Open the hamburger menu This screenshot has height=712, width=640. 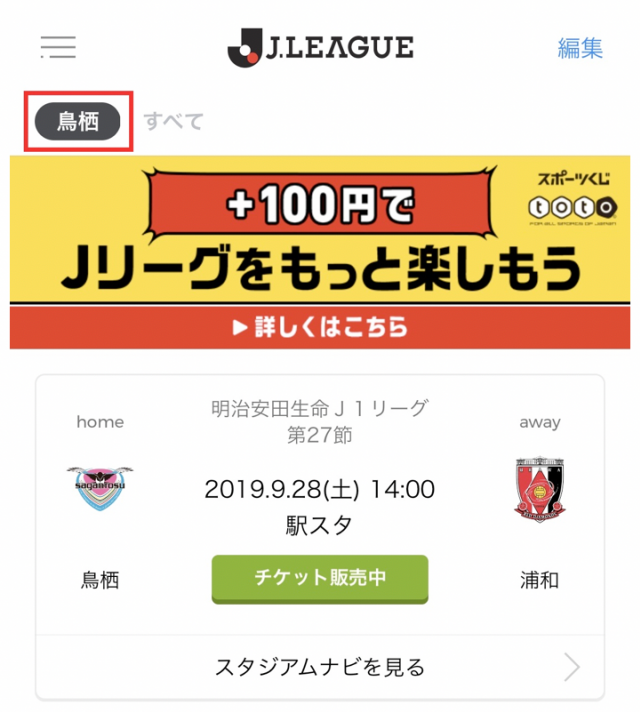[58, 47]
